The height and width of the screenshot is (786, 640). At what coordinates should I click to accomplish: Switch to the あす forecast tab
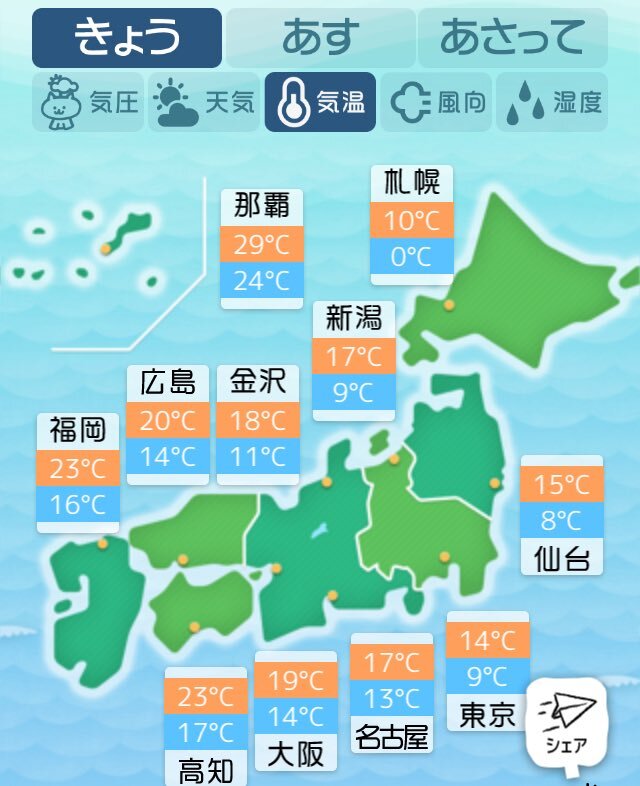click(321, 38)
